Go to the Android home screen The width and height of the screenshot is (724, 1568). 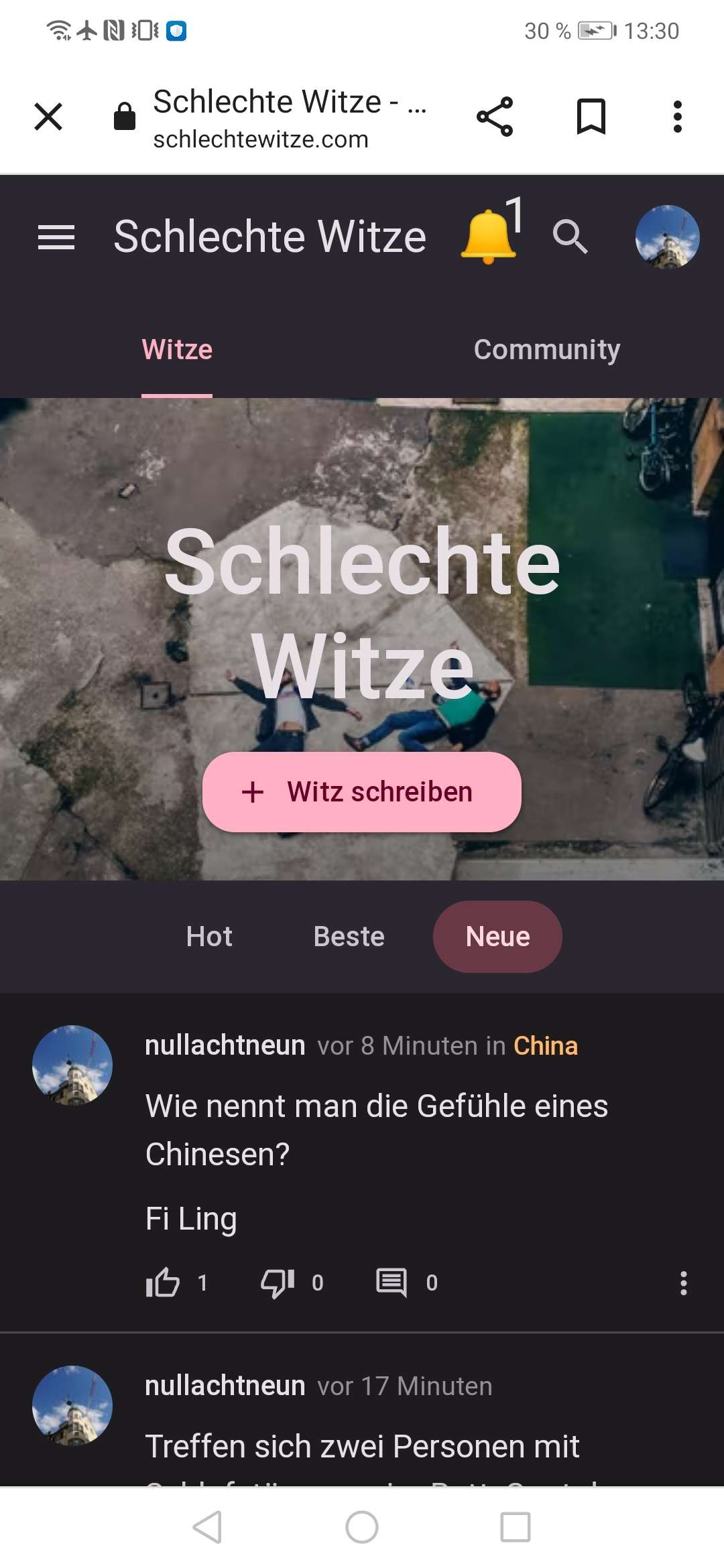(362, 1527)
